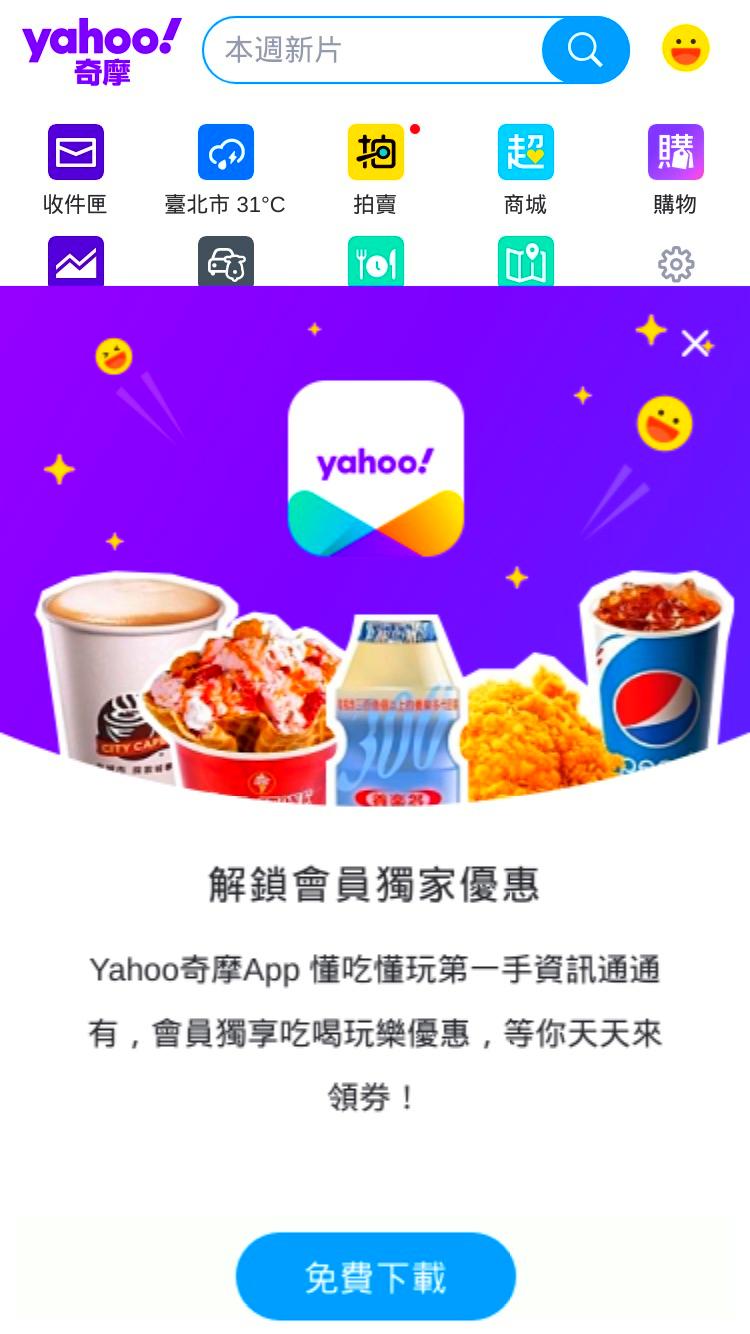Open the 拍賣 auction shortcut
This screenshot has height=1334, width=750.
(x=375, y=170)
